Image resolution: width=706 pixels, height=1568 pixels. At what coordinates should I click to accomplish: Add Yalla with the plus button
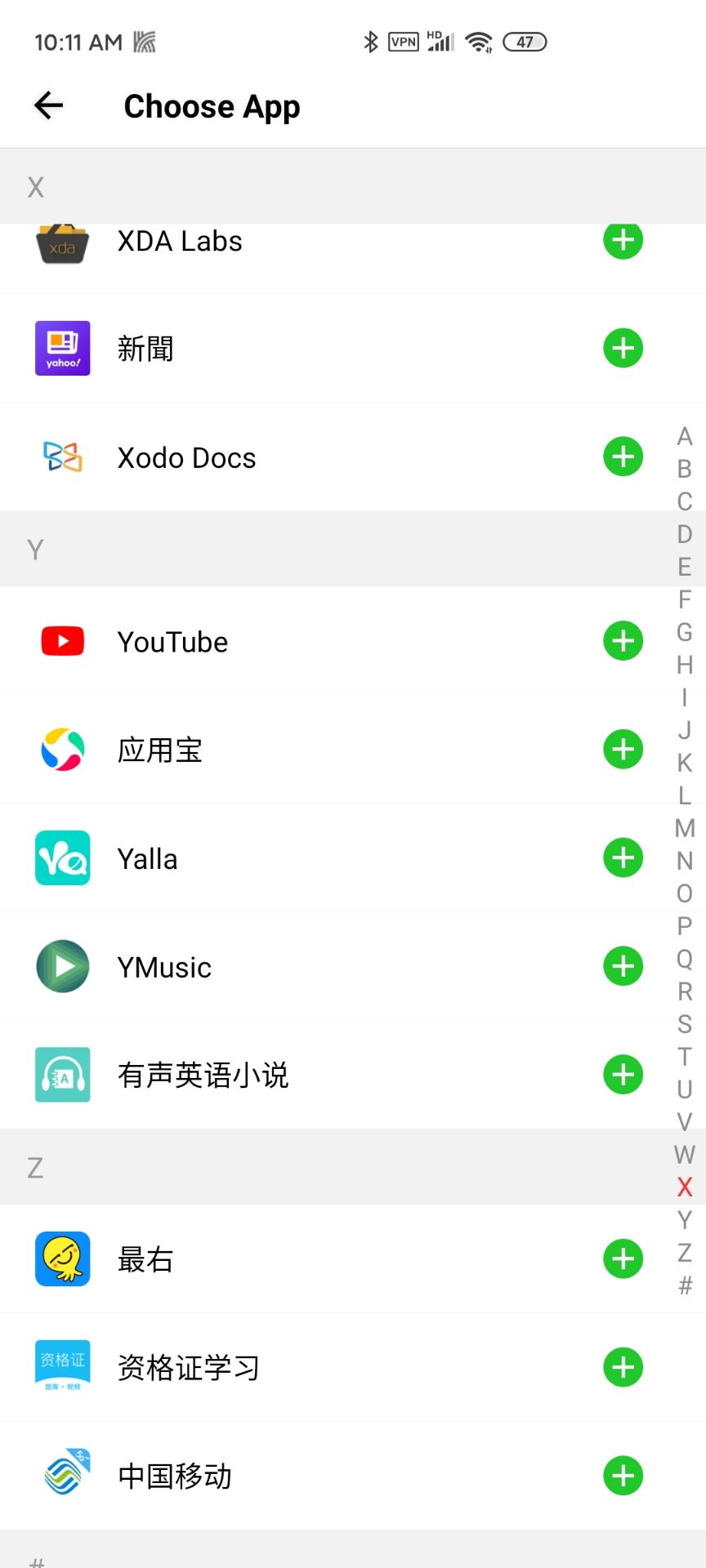623,857
